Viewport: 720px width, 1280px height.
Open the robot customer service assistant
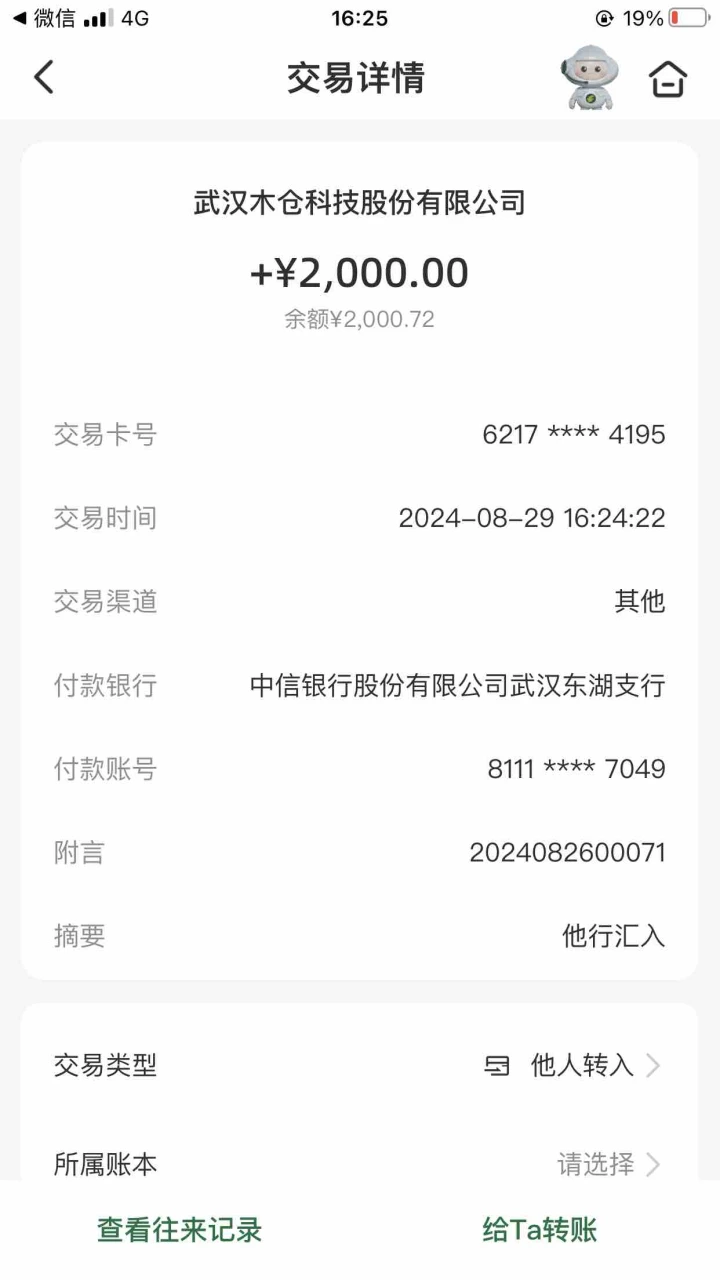(589, 77)
